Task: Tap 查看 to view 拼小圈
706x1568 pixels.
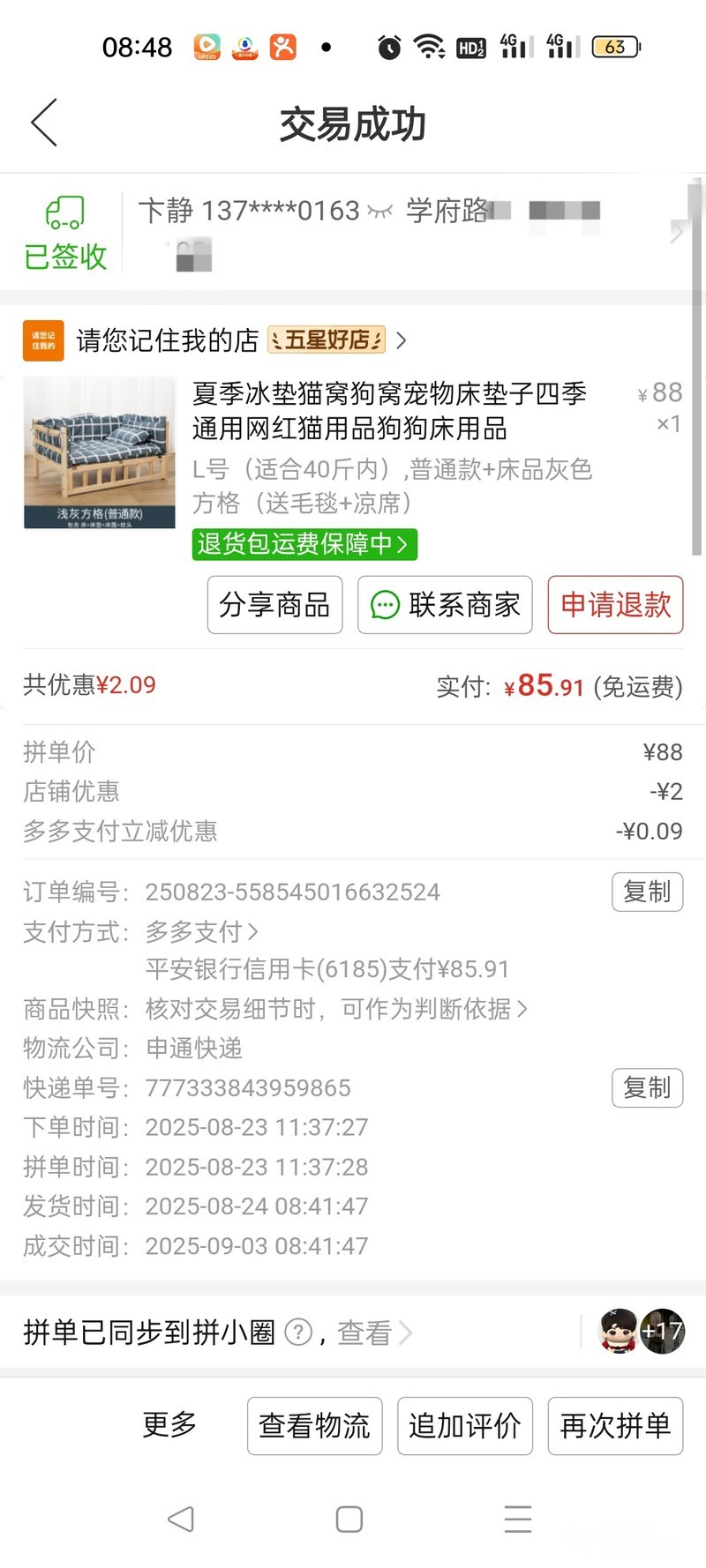Action: pos(372,1332)
